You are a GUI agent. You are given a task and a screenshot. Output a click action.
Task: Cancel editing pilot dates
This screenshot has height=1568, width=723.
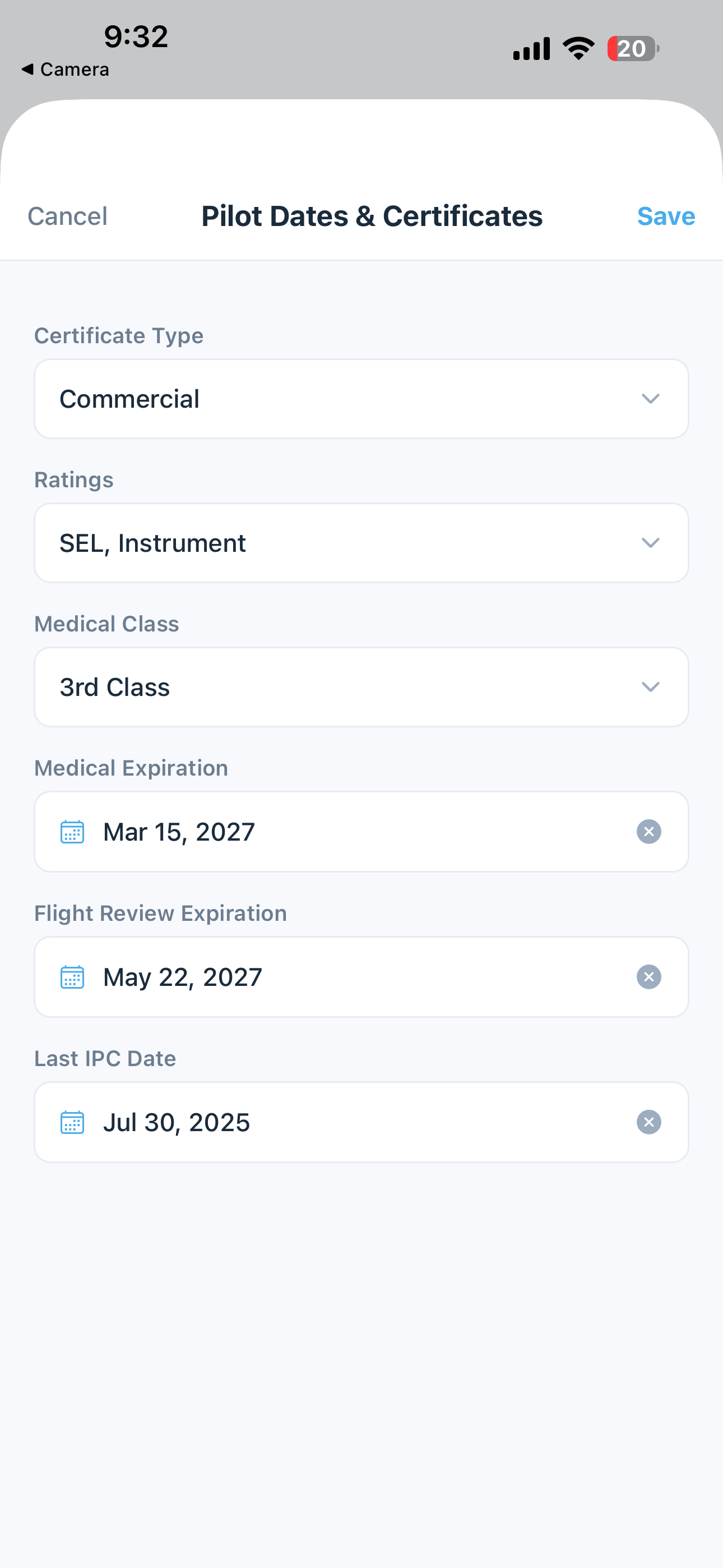click(x=66, y=215)
